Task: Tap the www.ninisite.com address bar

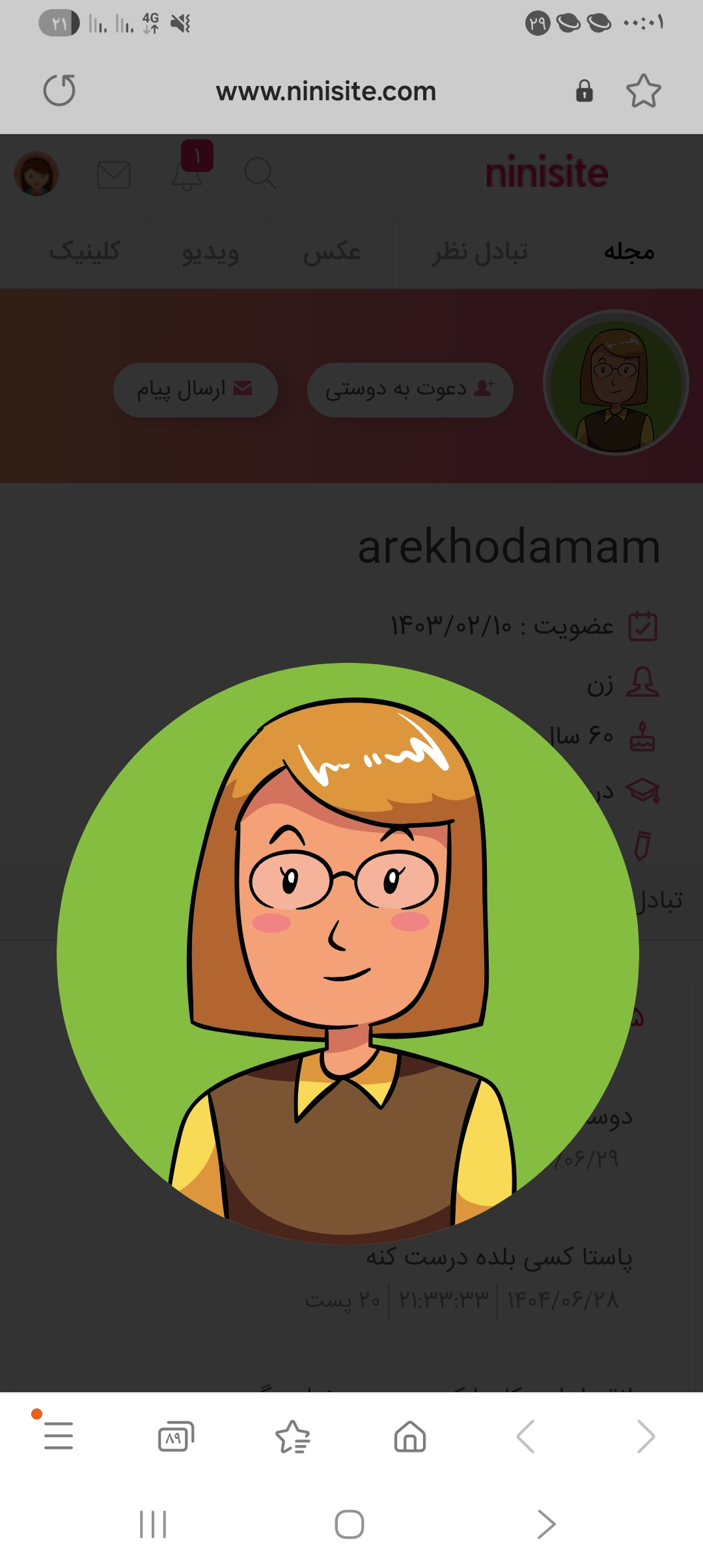Action: point(326,92)
